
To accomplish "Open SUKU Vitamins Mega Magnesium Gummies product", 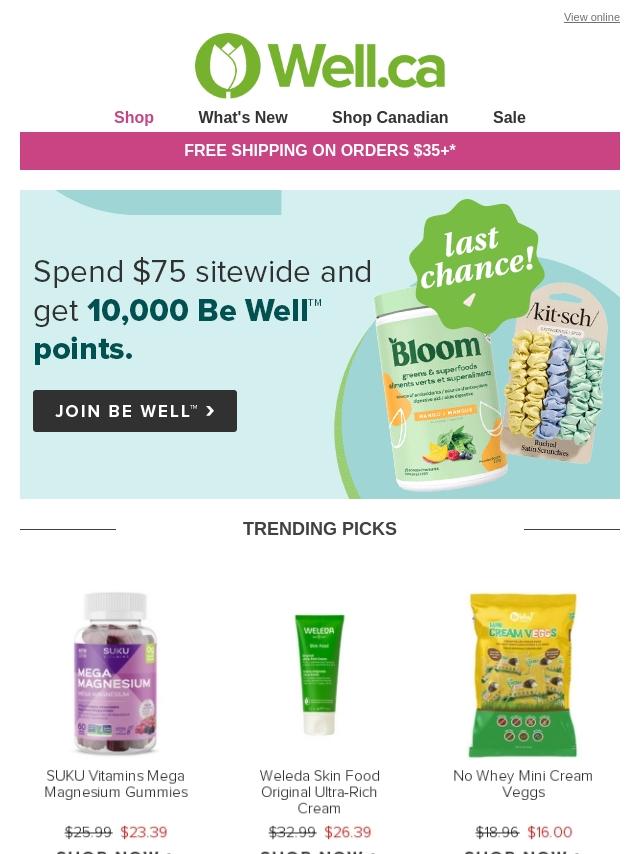I will coord(116,783).
